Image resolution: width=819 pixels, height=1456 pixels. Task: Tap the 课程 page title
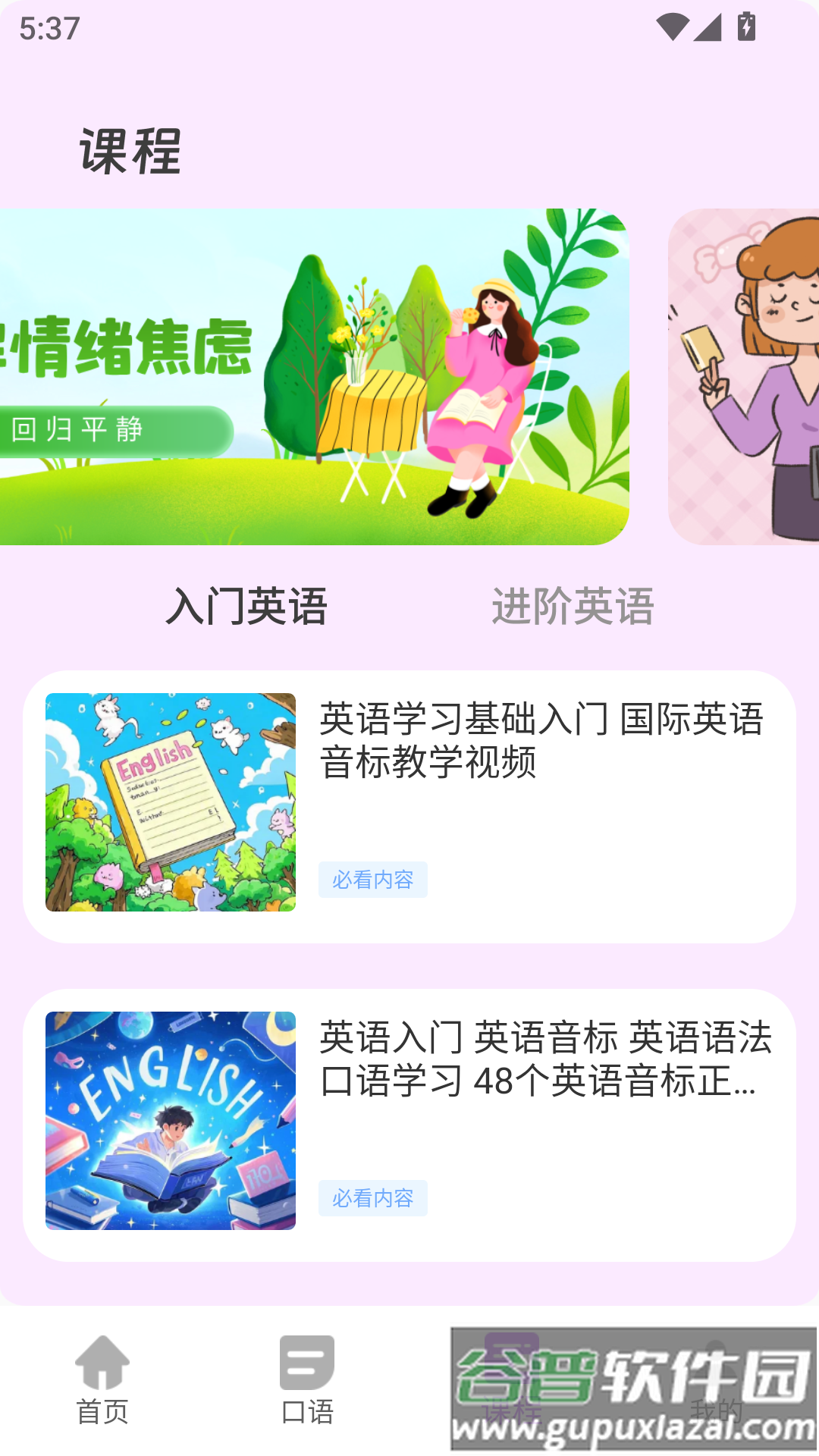pos(129,149)
